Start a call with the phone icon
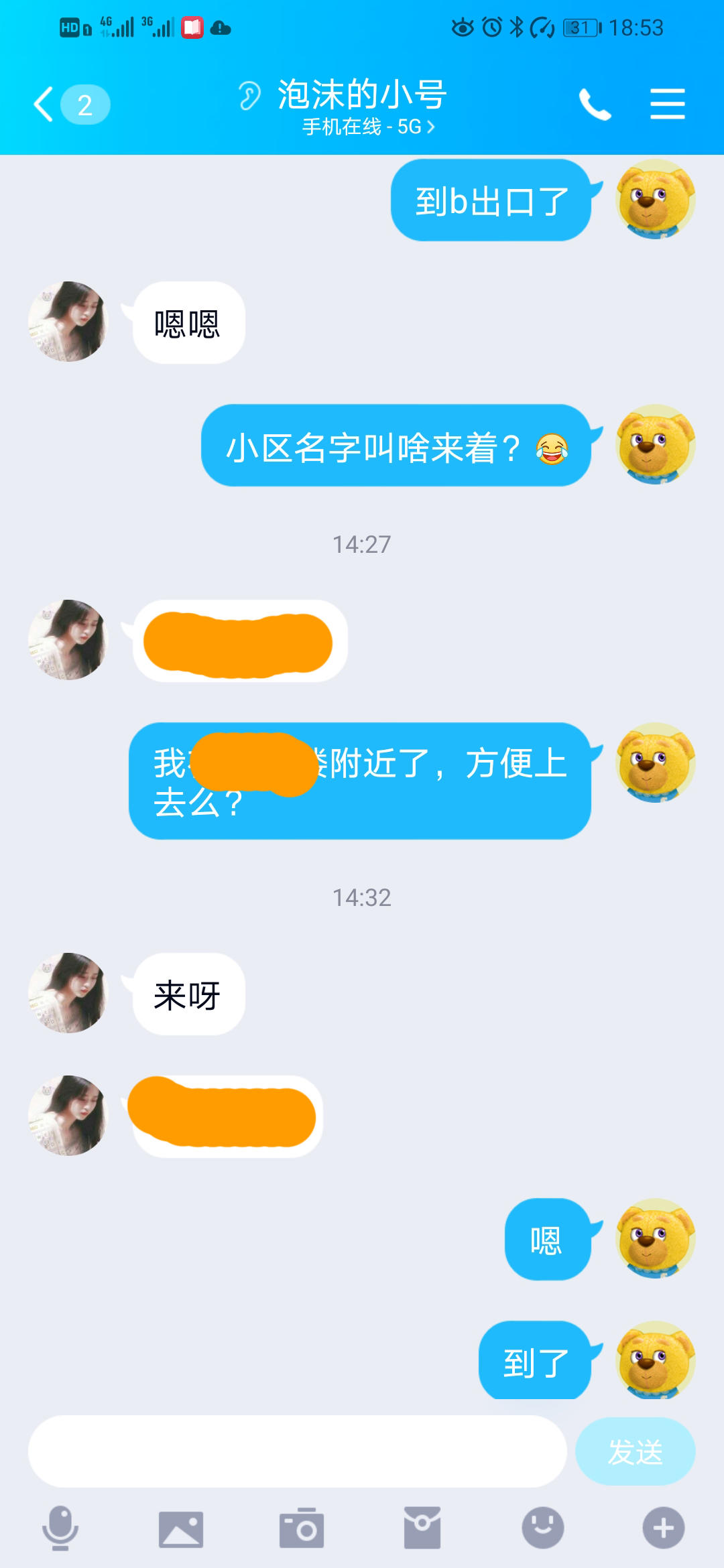 click(595, 104)
